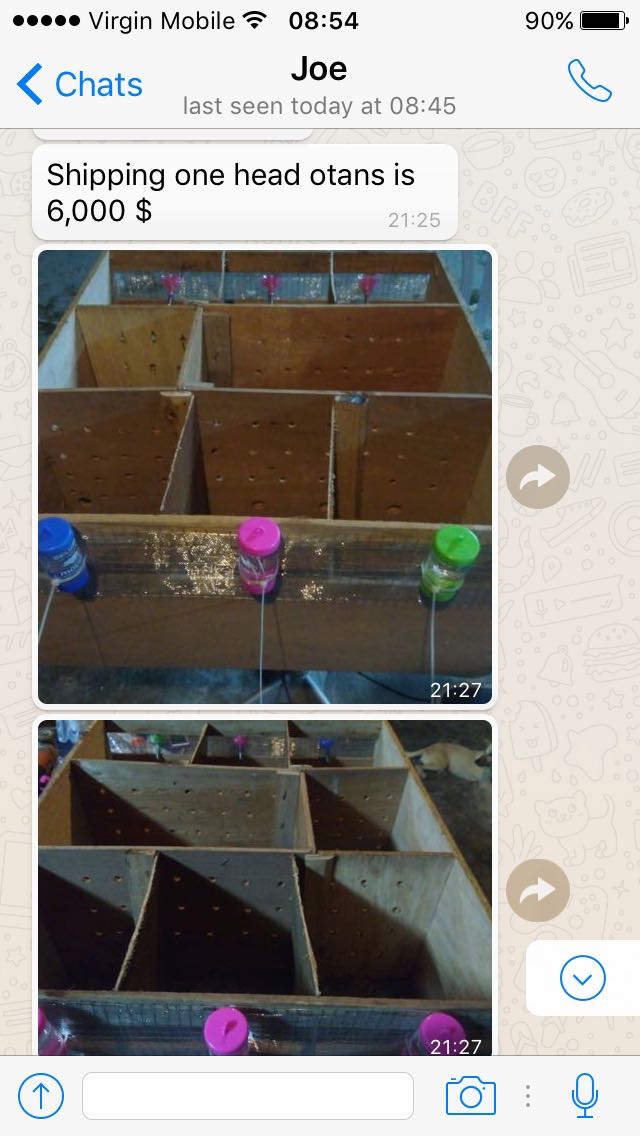Viewport: 640px width, 1136px height.
Task: Jump to the bottom of the chat
Action: point(583,978)
